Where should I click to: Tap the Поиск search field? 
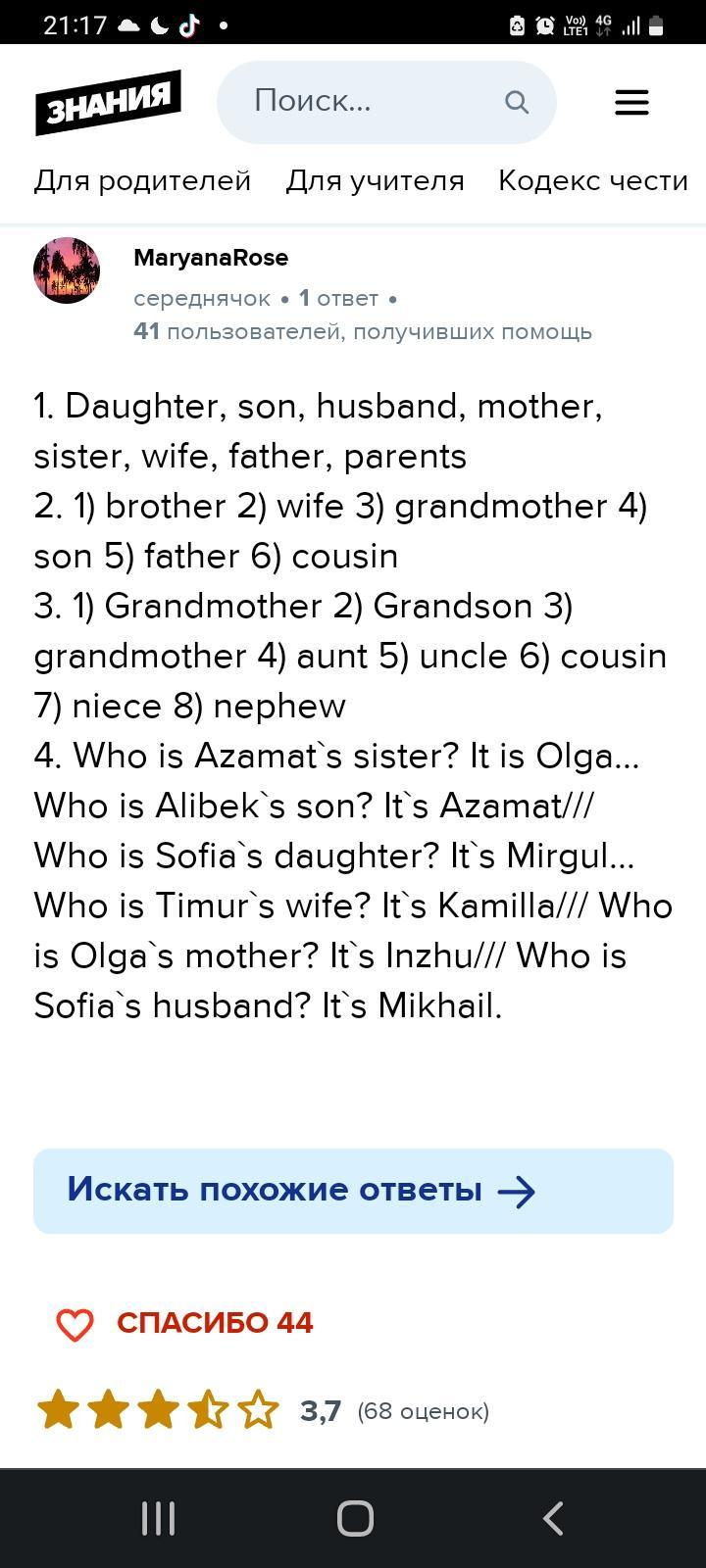pos(373,102)
